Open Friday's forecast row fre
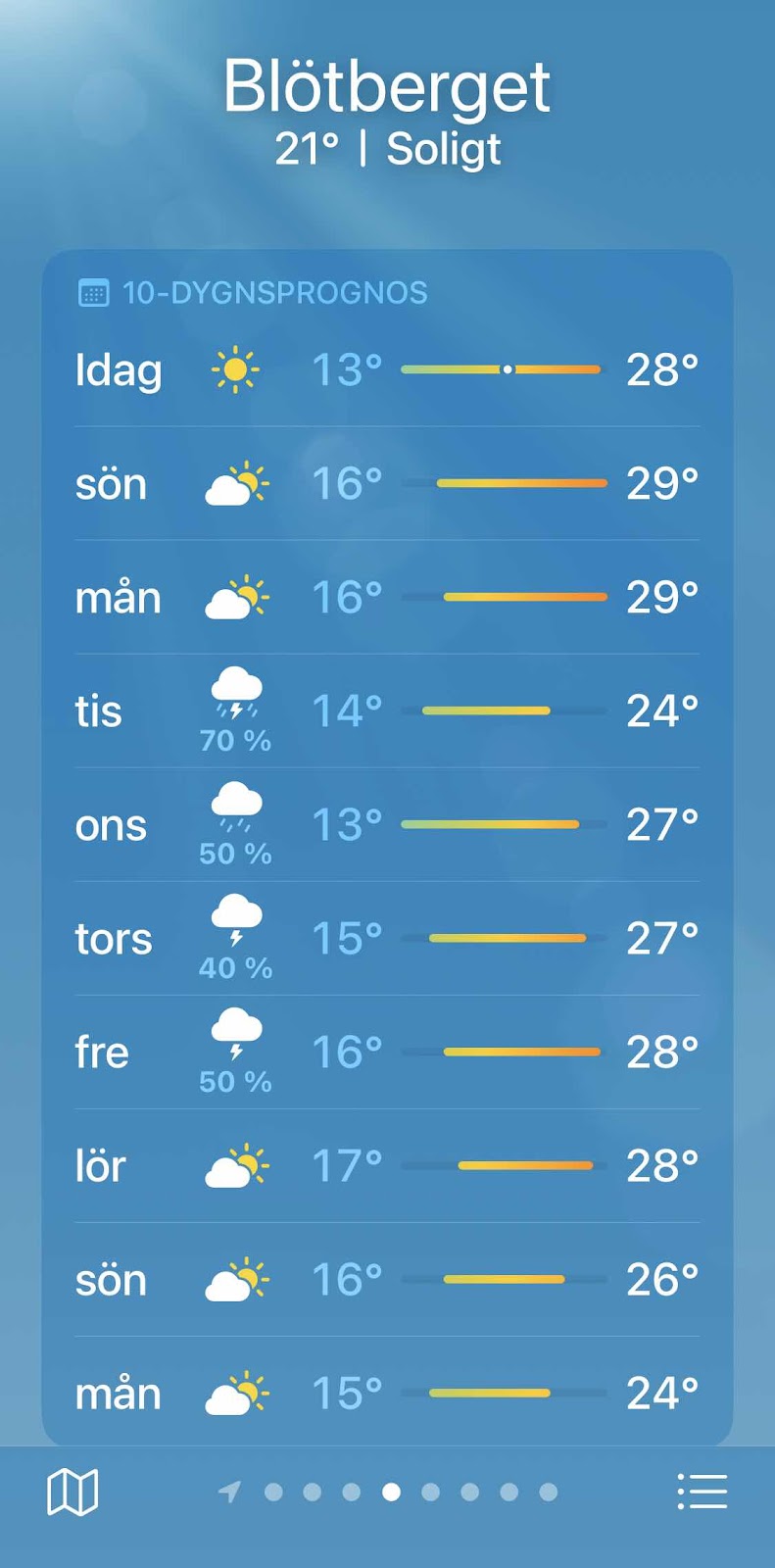The width and height of the screenshot is (775, 1568). point(387,1053)
